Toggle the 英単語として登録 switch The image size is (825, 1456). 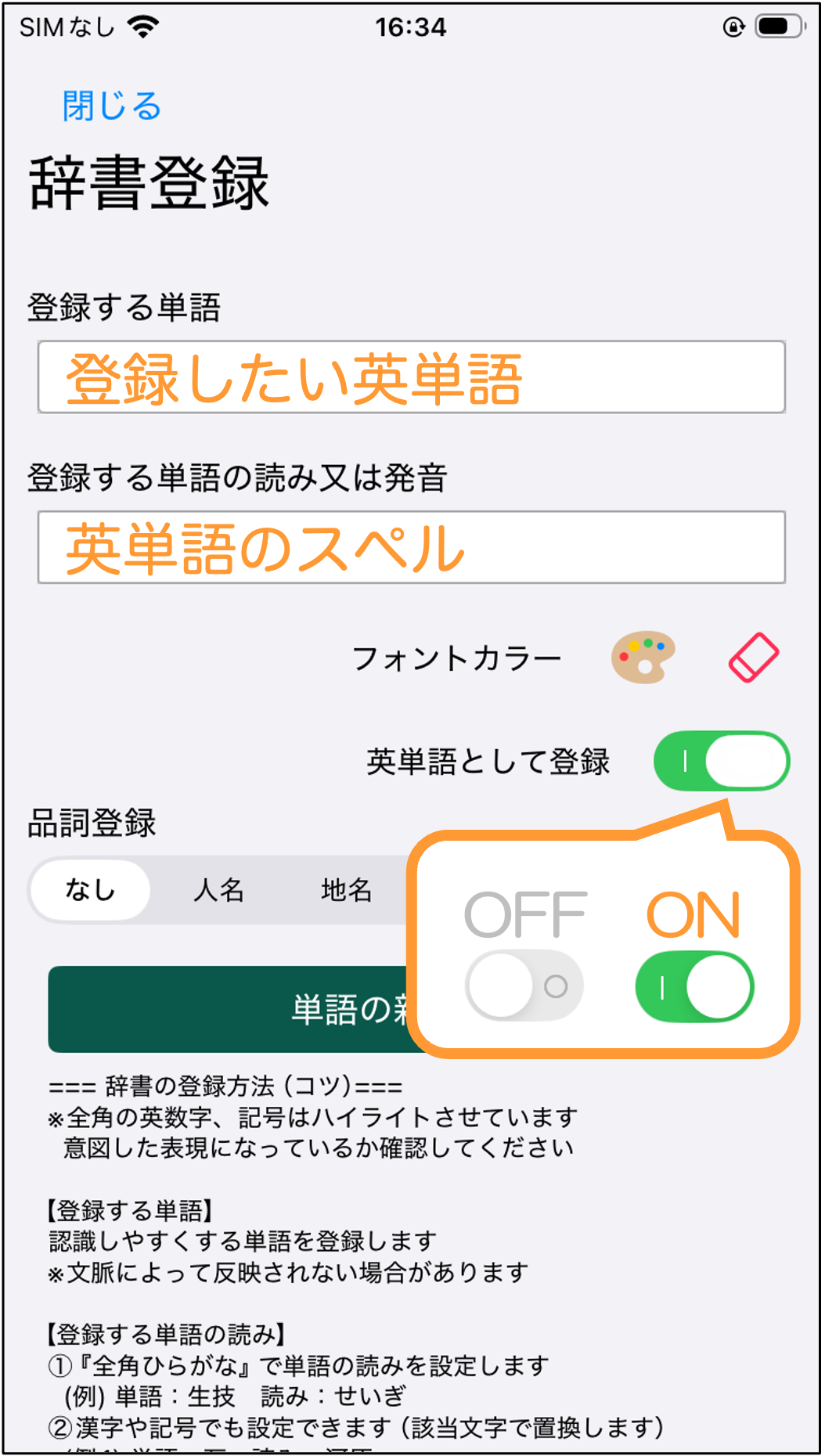(x=722, y=761)
